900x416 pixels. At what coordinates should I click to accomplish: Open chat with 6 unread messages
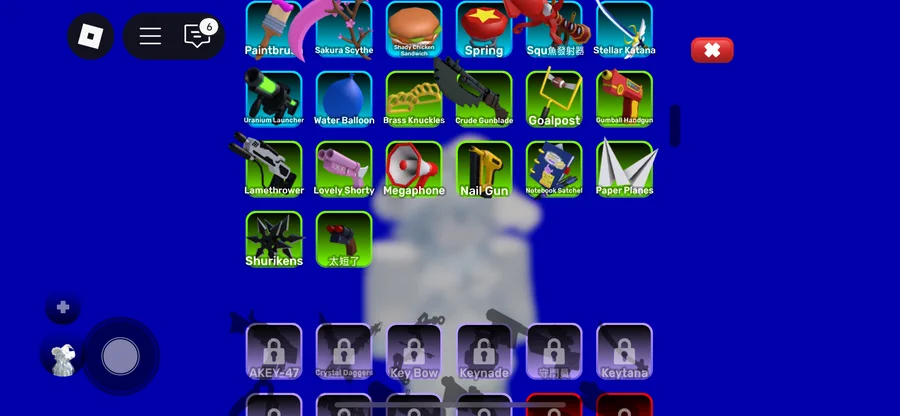(198, 37)
